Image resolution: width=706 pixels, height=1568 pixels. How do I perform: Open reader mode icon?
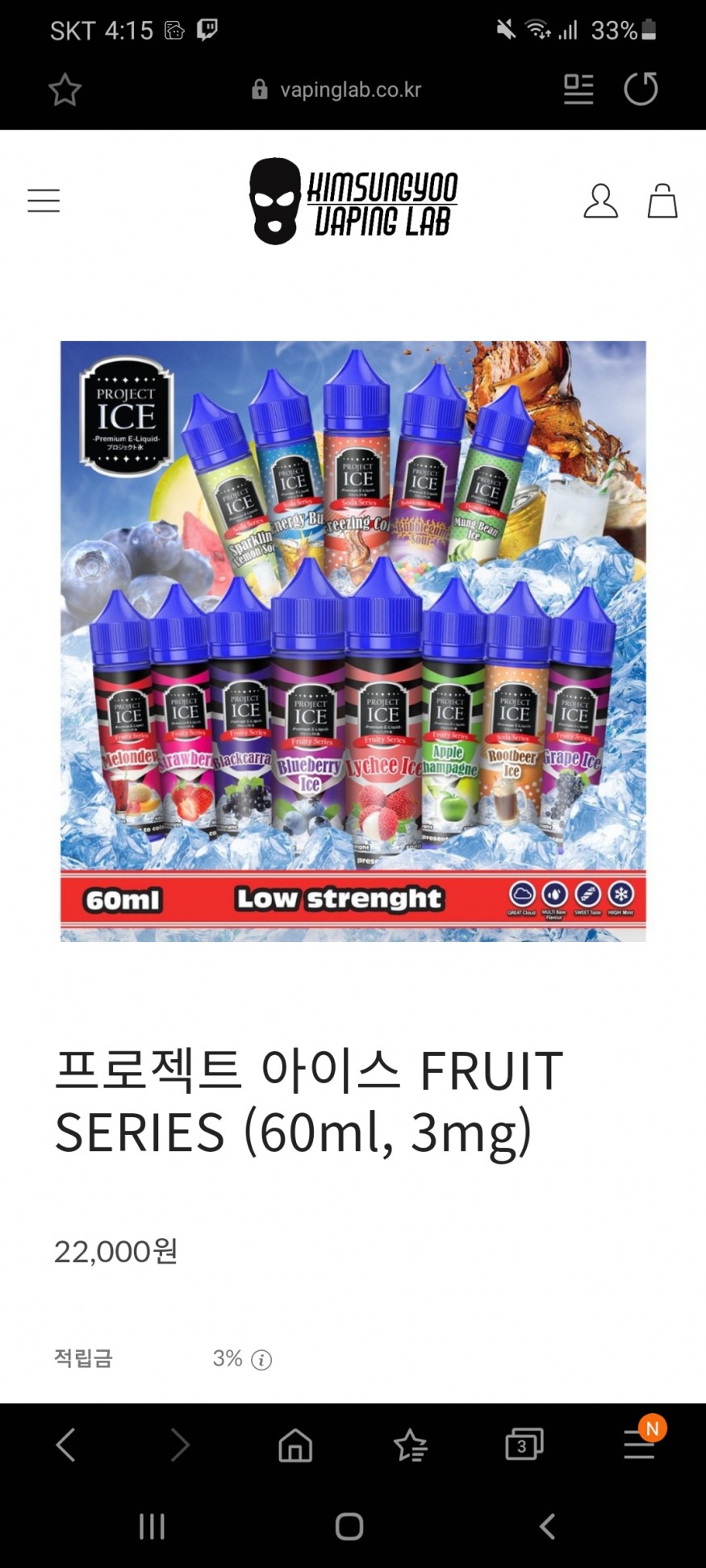(x=578, y=90)
